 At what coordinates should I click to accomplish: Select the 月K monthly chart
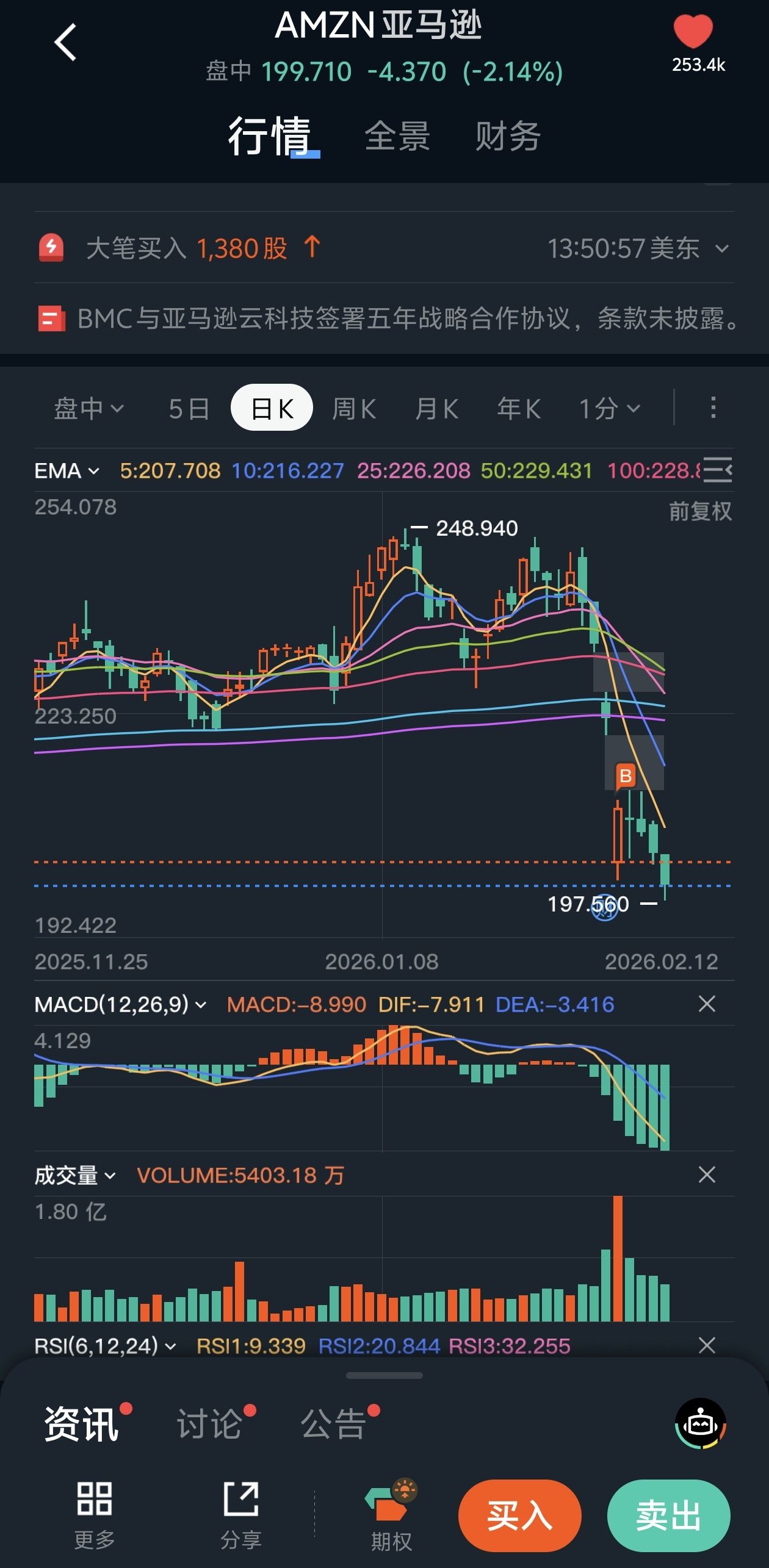click(x=436, y=408)
